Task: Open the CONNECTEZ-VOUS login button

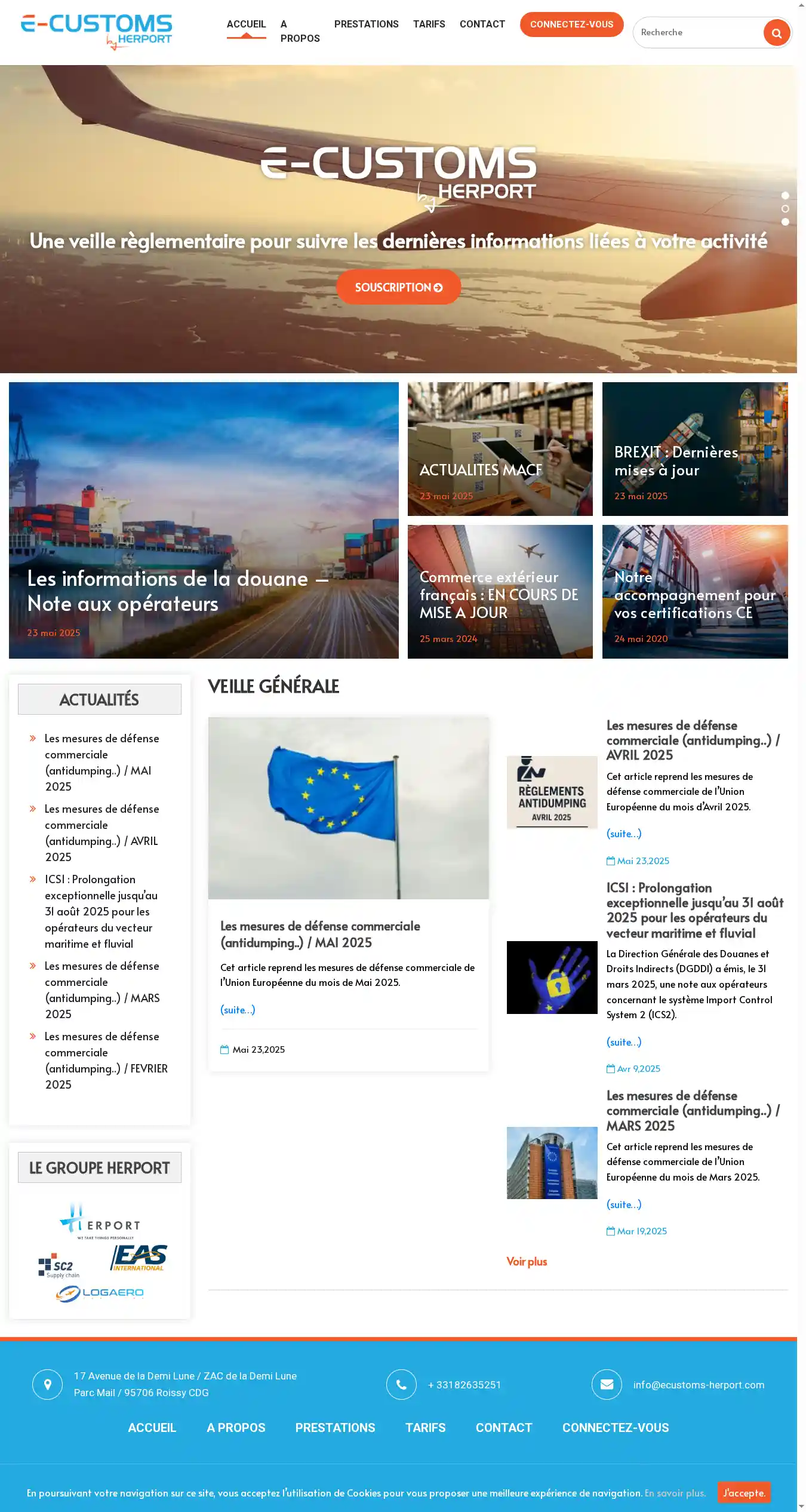Action: 571,24
